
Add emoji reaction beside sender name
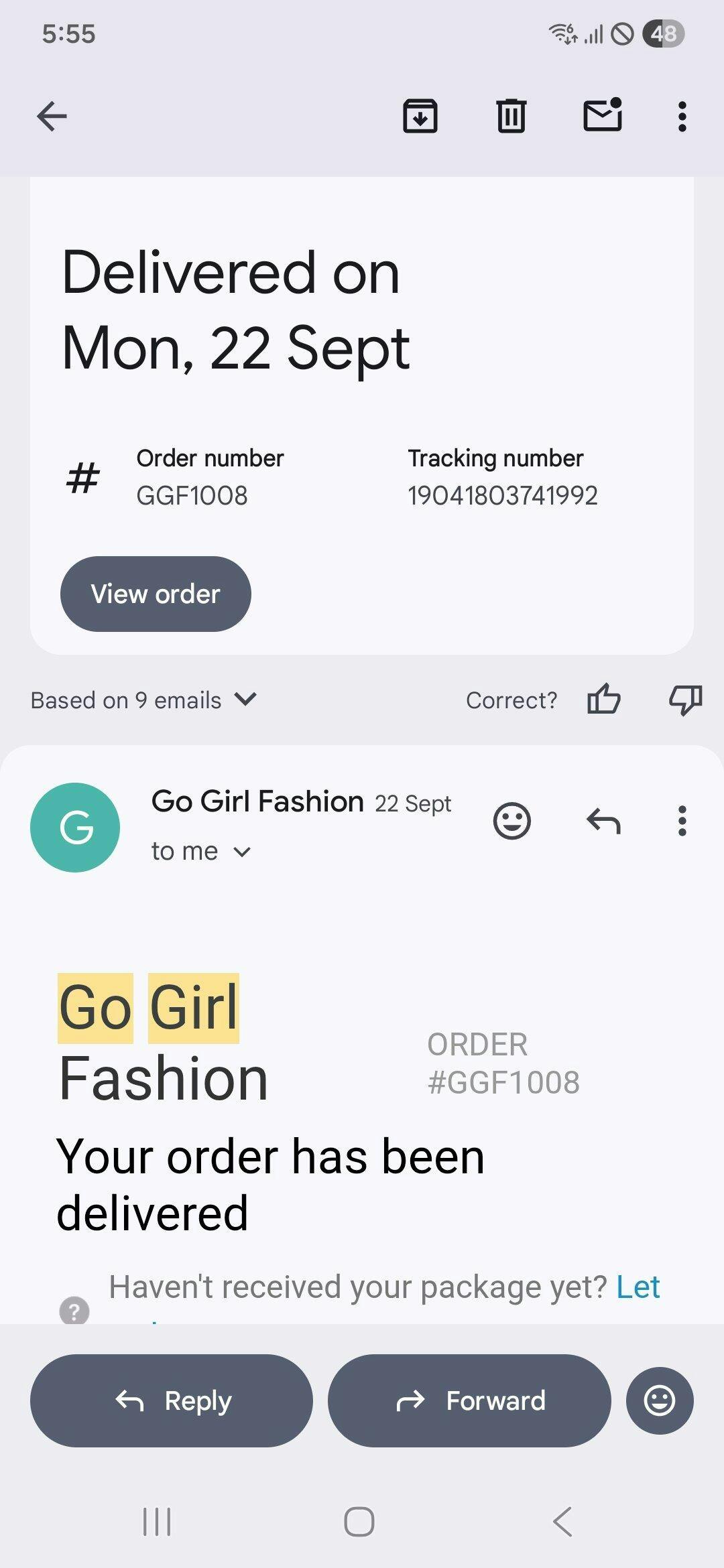[x=512, y=821]
